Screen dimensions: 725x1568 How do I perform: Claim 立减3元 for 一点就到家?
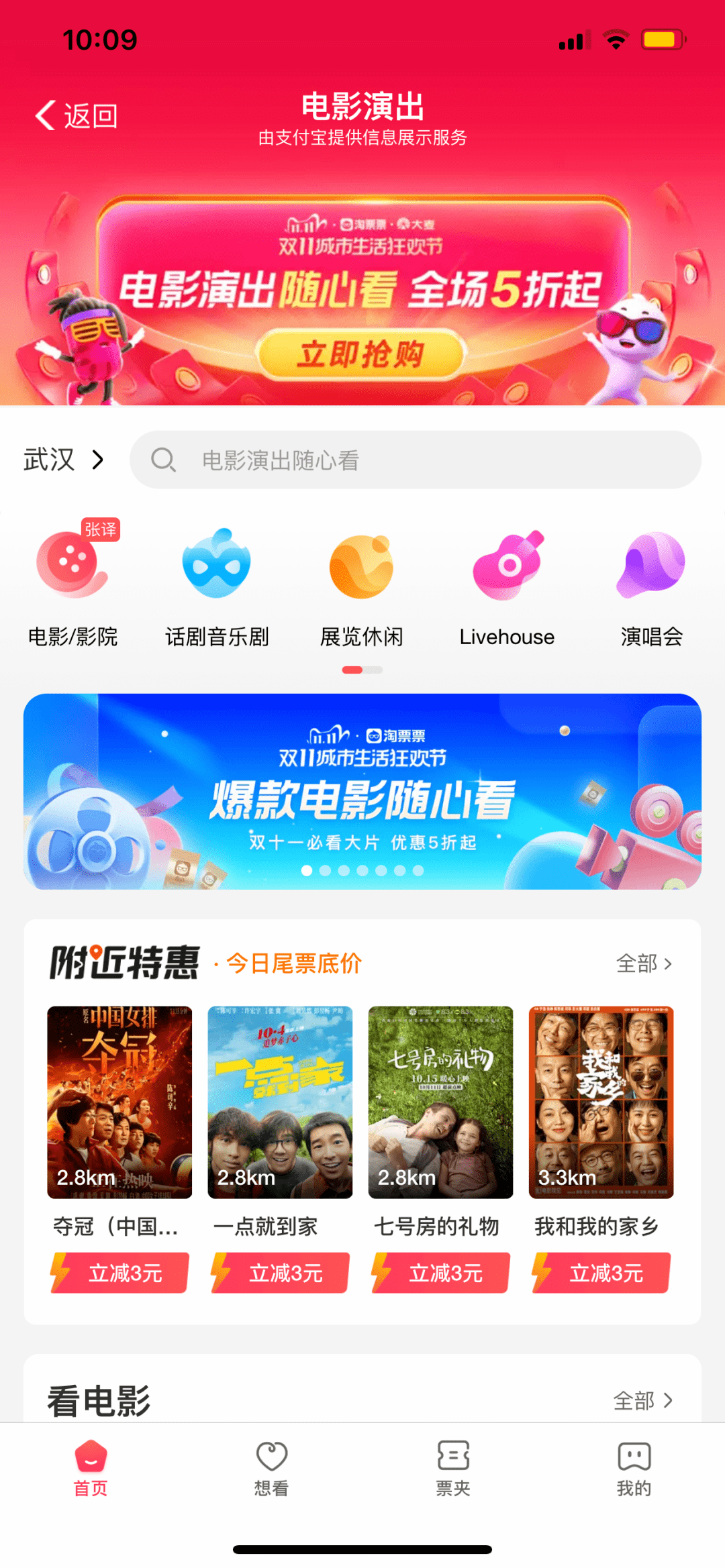[280, 1272]
